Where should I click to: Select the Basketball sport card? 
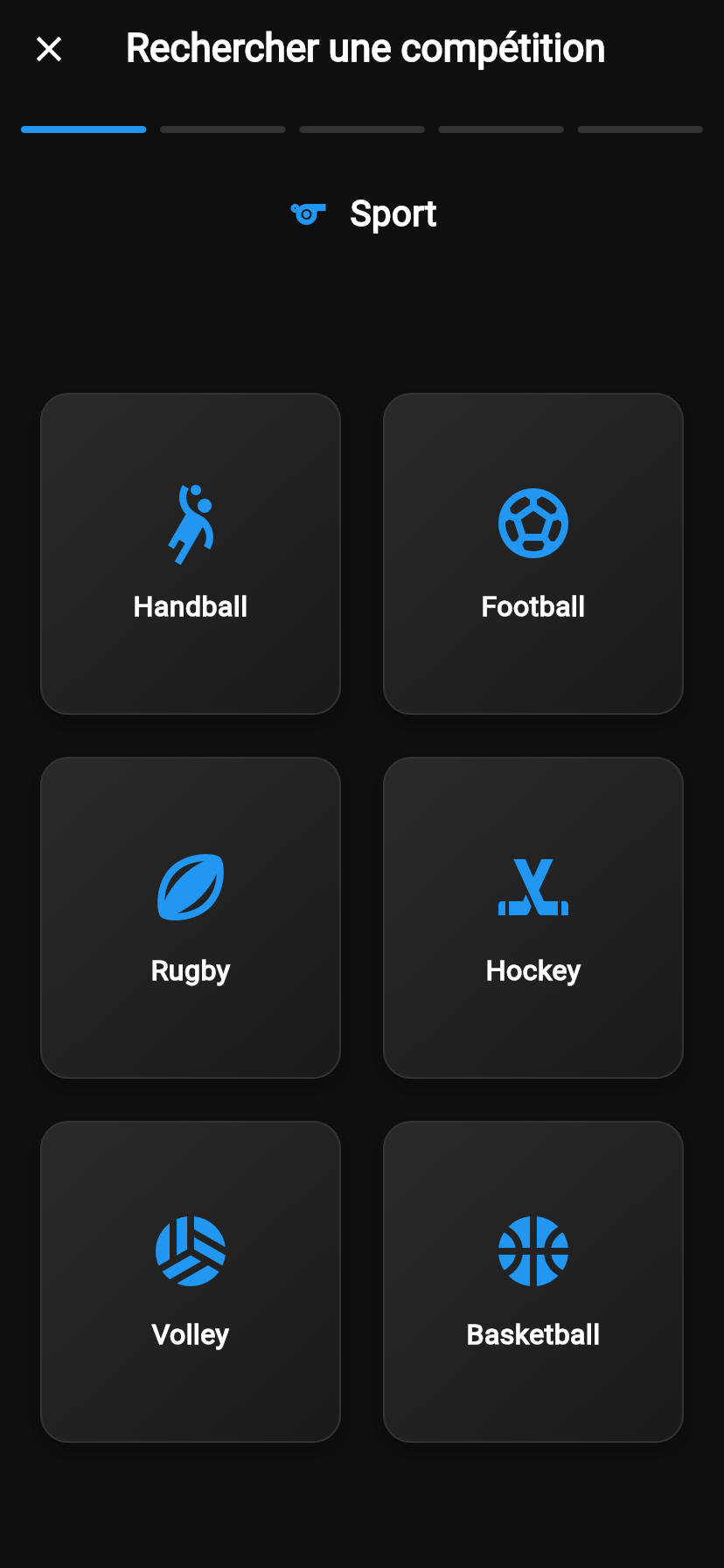(533, 1280)
